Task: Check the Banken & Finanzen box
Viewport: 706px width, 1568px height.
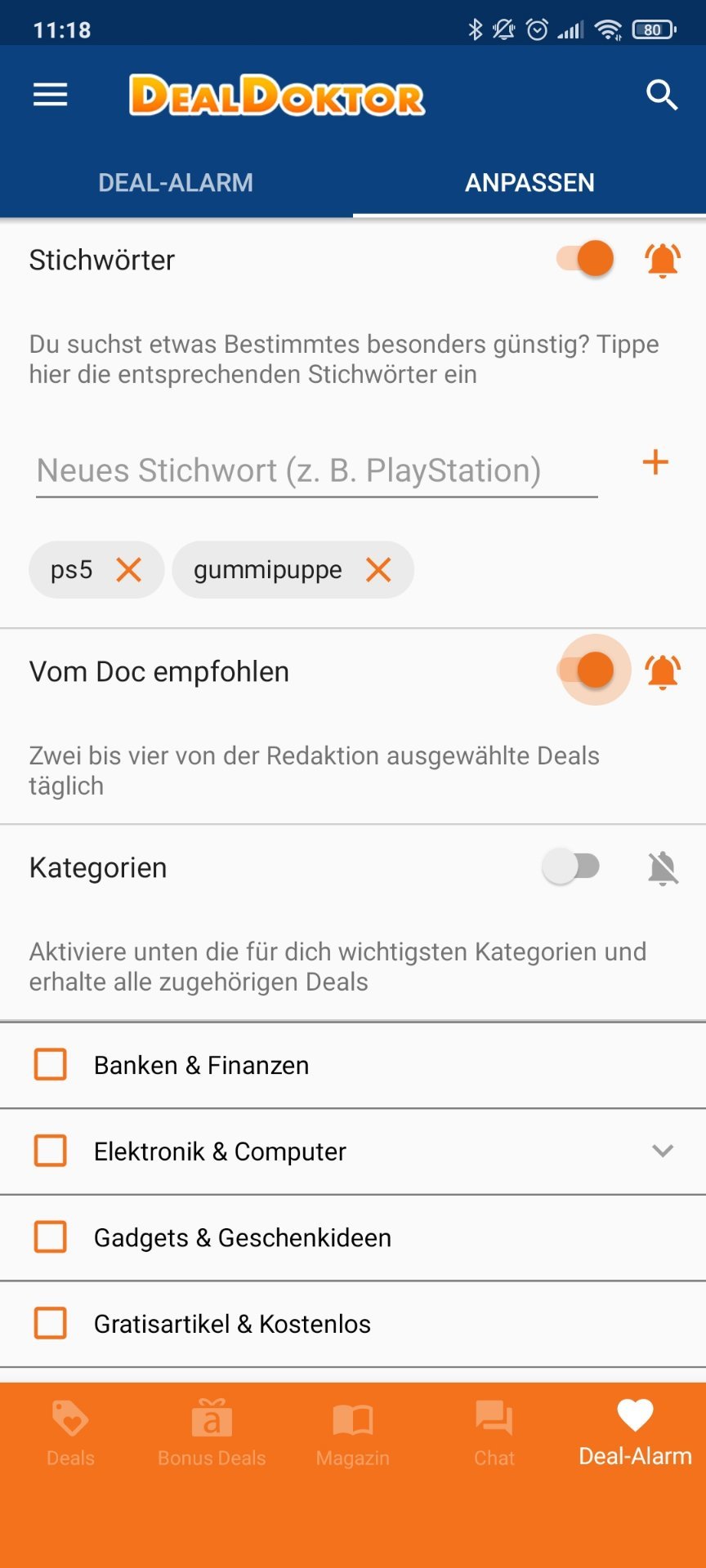Action: click(51, 1065)
